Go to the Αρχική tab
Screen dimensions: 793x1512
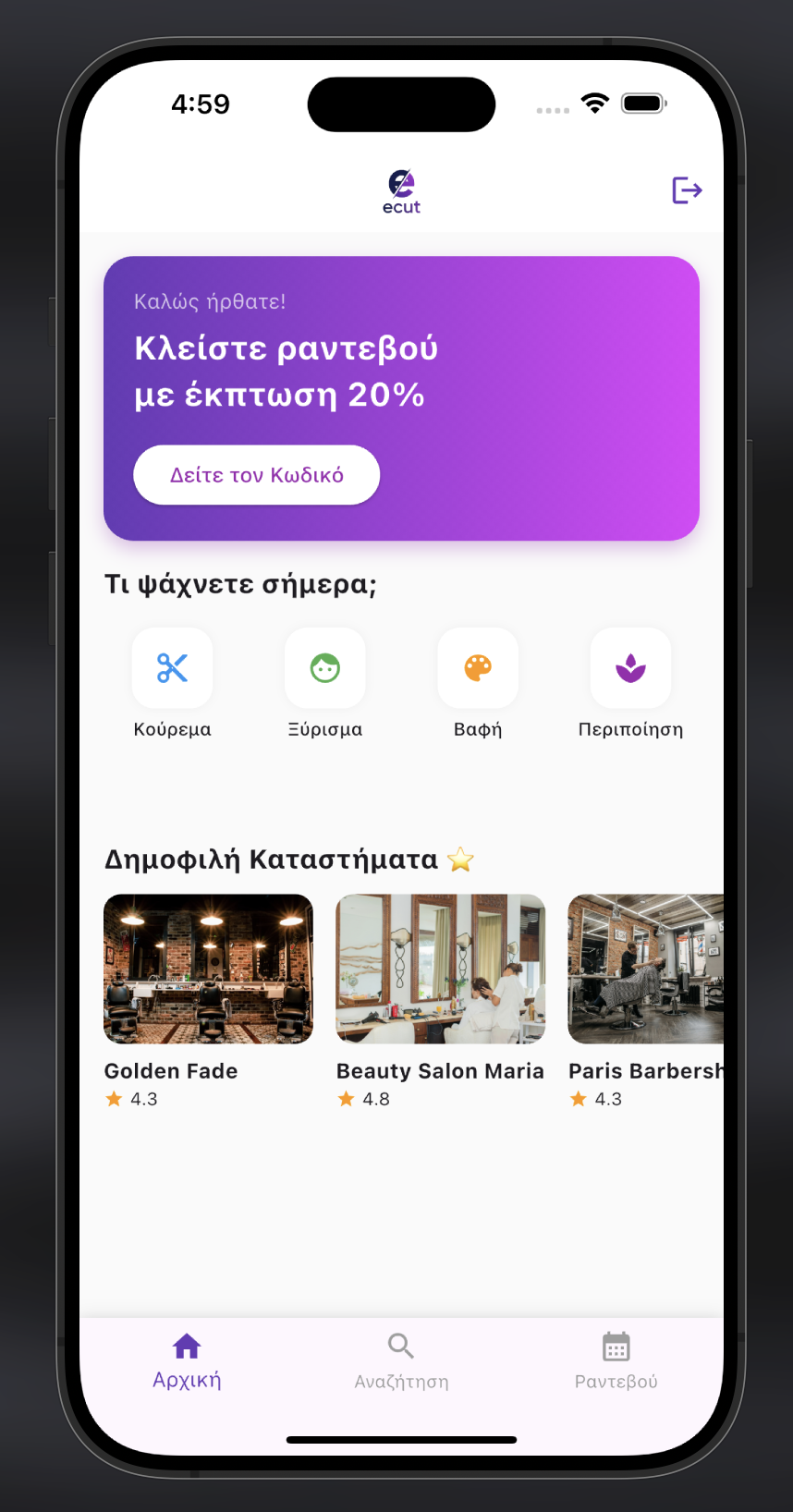(x=187, y=1361)
